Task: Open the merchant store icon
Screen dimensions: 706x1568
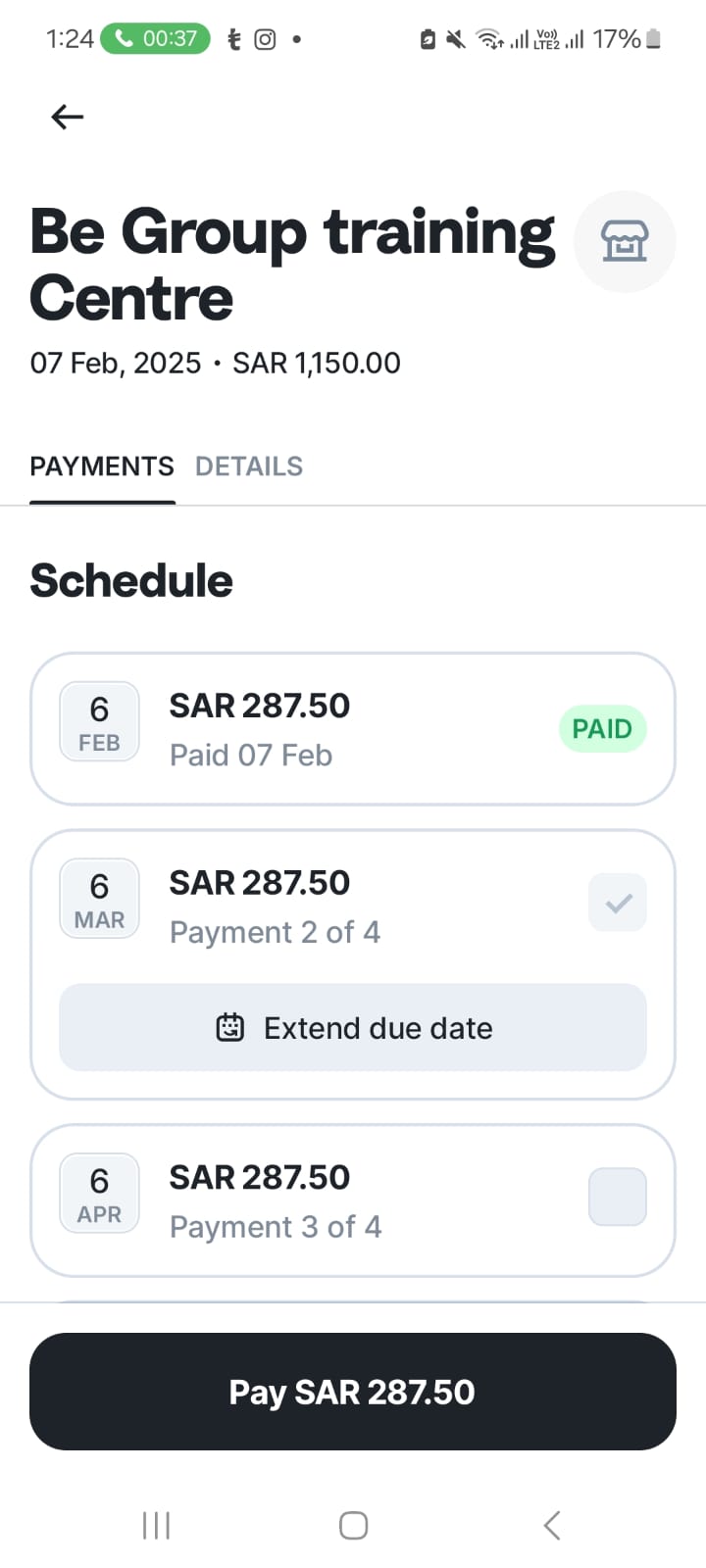Action: click(625, 241)
